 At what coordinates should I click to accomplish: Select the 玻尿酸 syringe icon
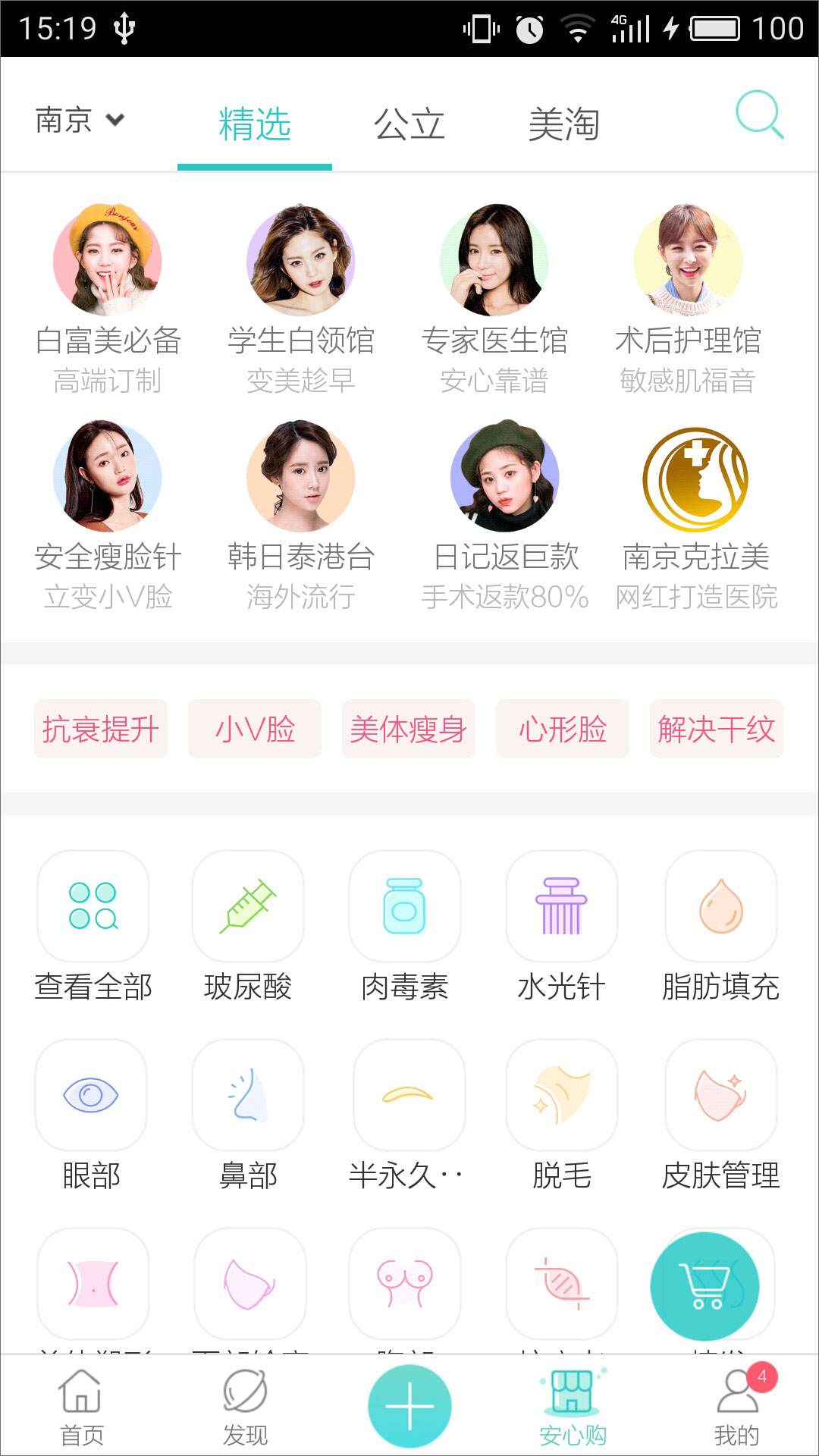pos(248,906)
